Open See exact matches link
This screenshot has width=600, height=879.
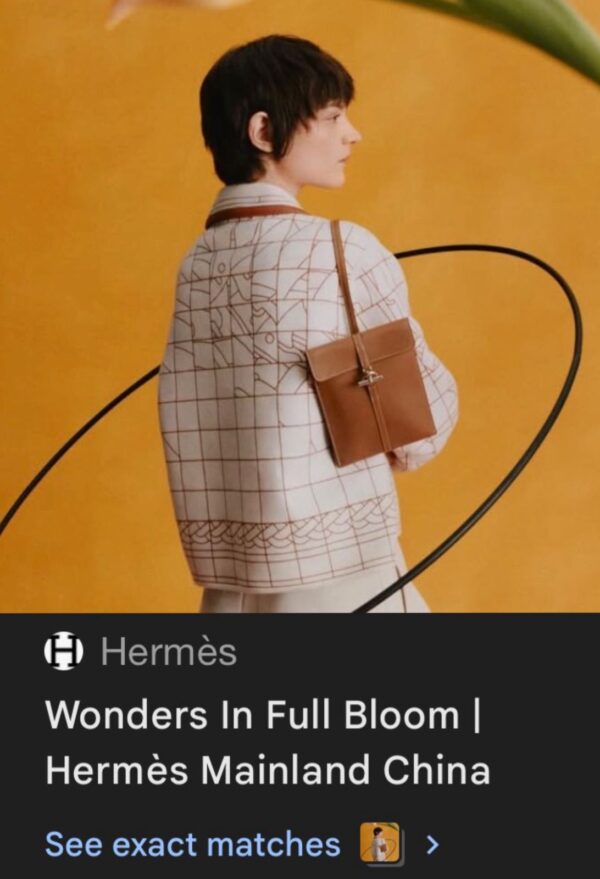click(193, 843)
